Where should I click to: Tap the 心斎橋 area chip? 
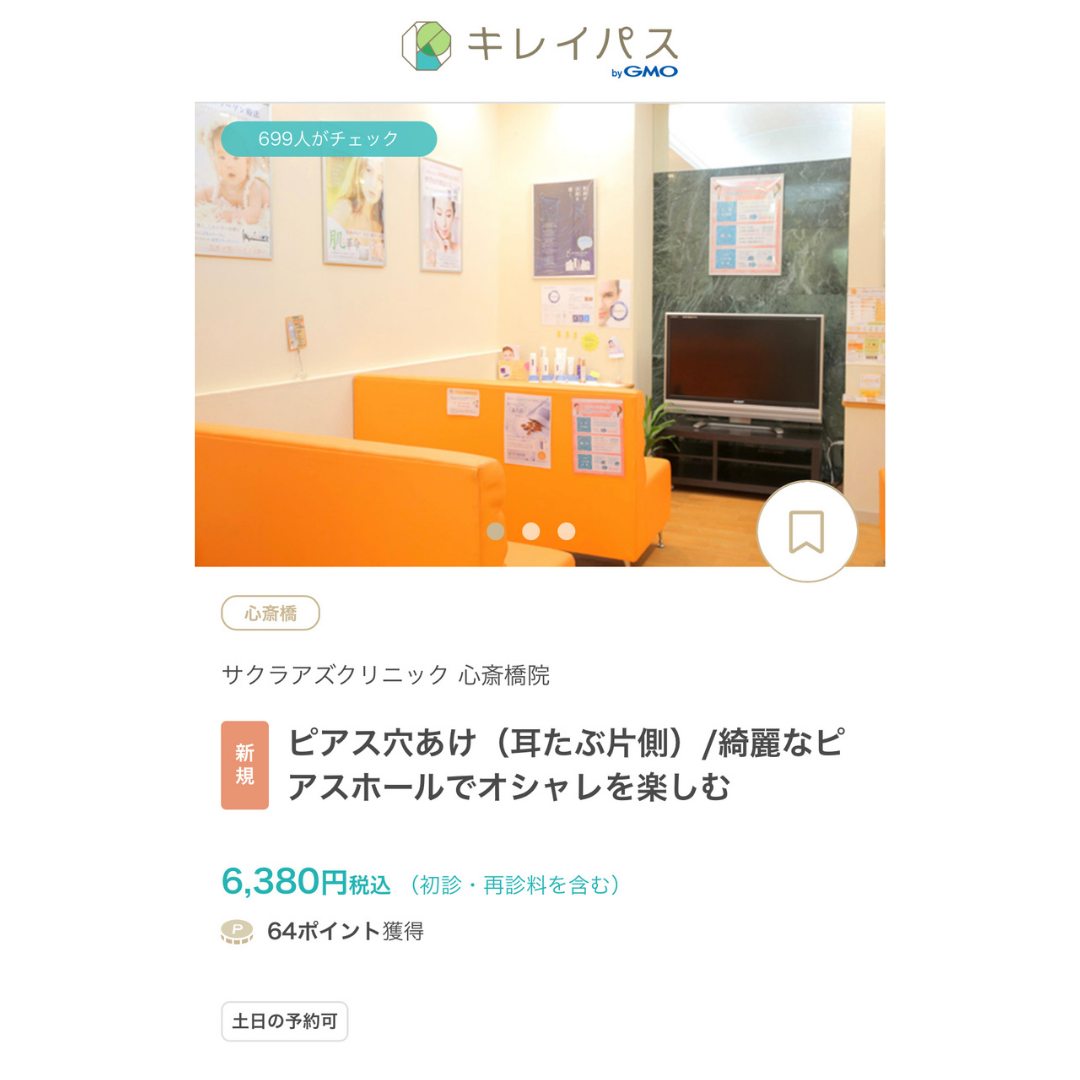coord(270,613)
